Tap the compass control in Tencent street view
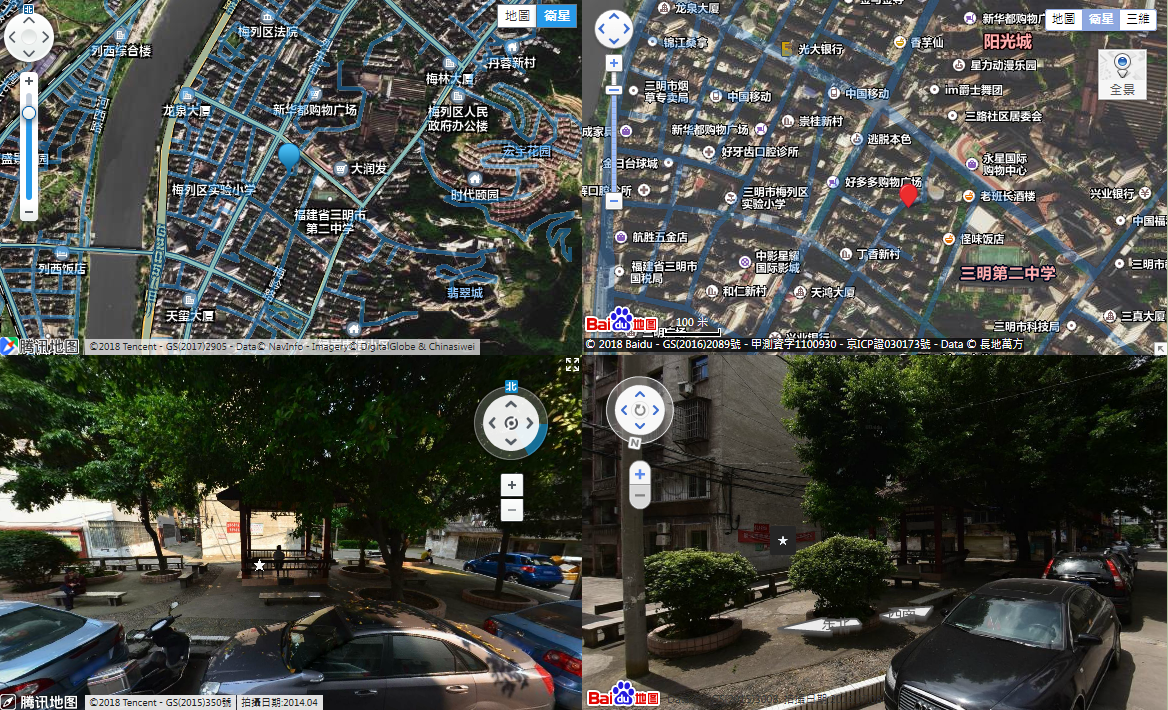This screenshot has height=710, width=1168. point(511,423)
